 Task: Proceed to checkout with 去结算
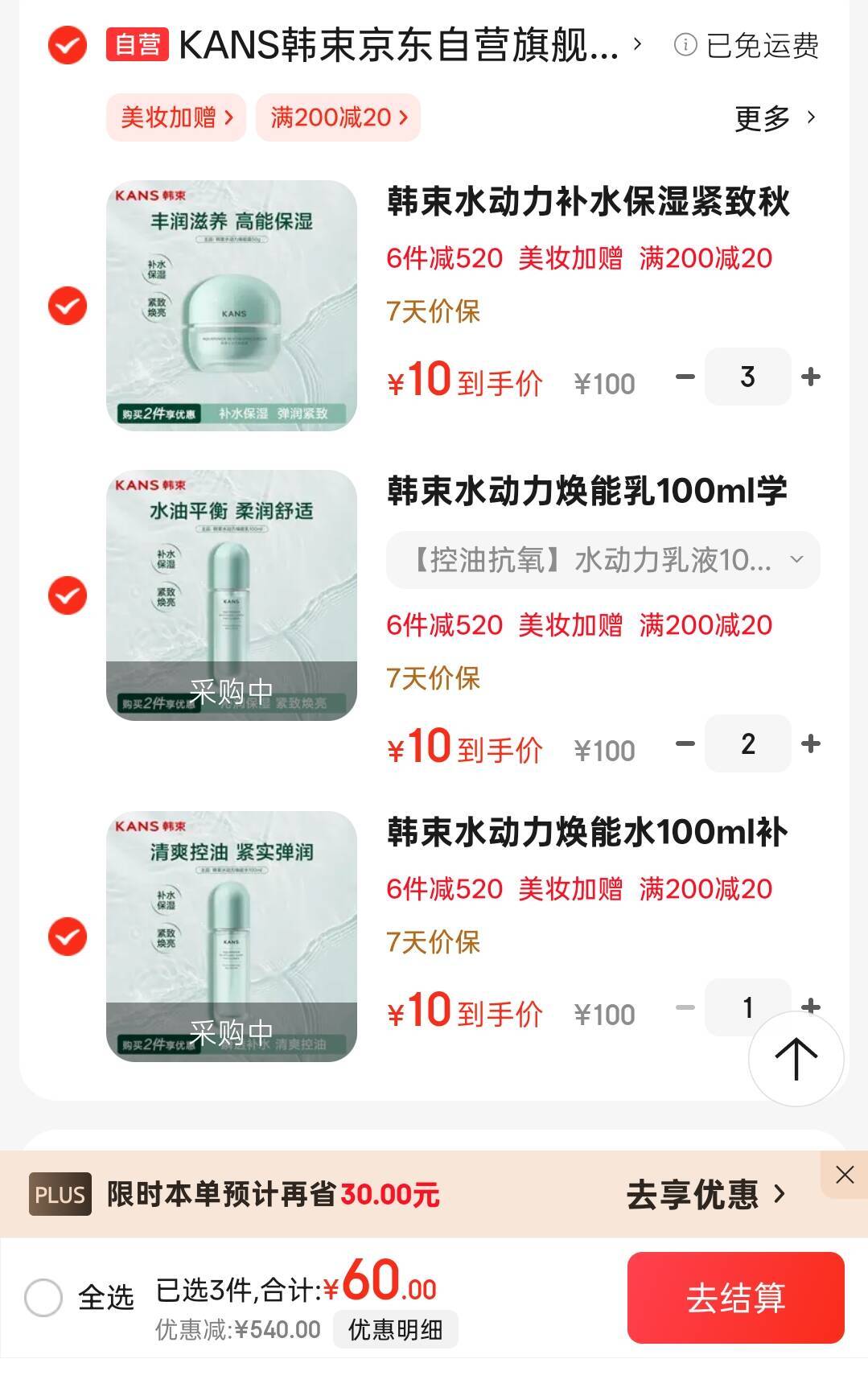tap(735, 1297)
